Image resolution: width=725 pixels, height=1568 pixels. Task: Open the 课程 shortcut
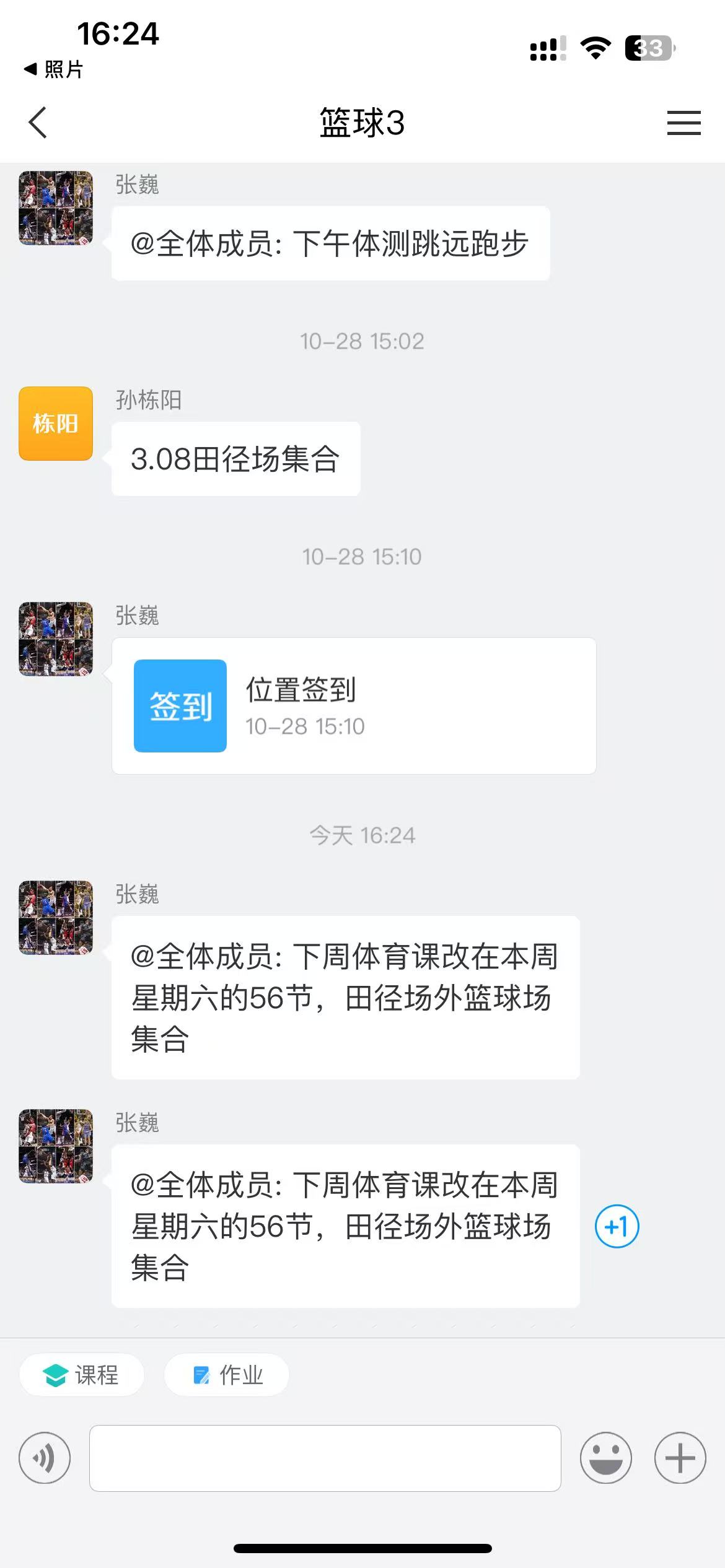click(x=82, y=1375)
